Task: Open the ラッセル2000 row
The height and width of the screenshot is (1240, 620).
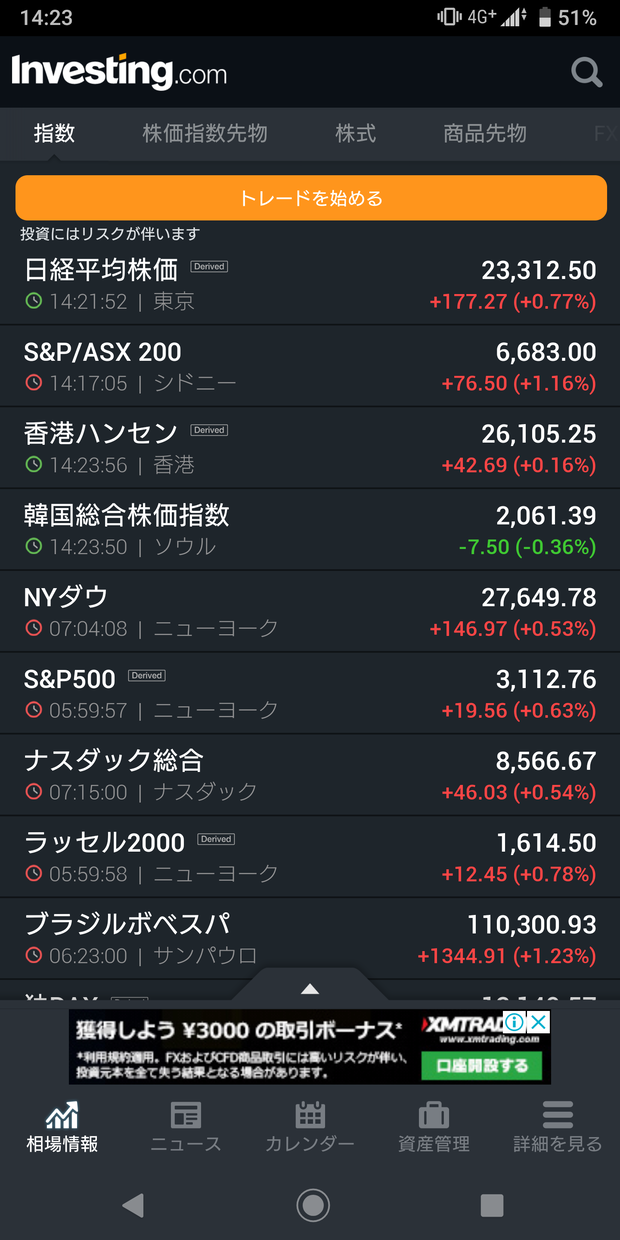Action: click(x=310, y=858)
